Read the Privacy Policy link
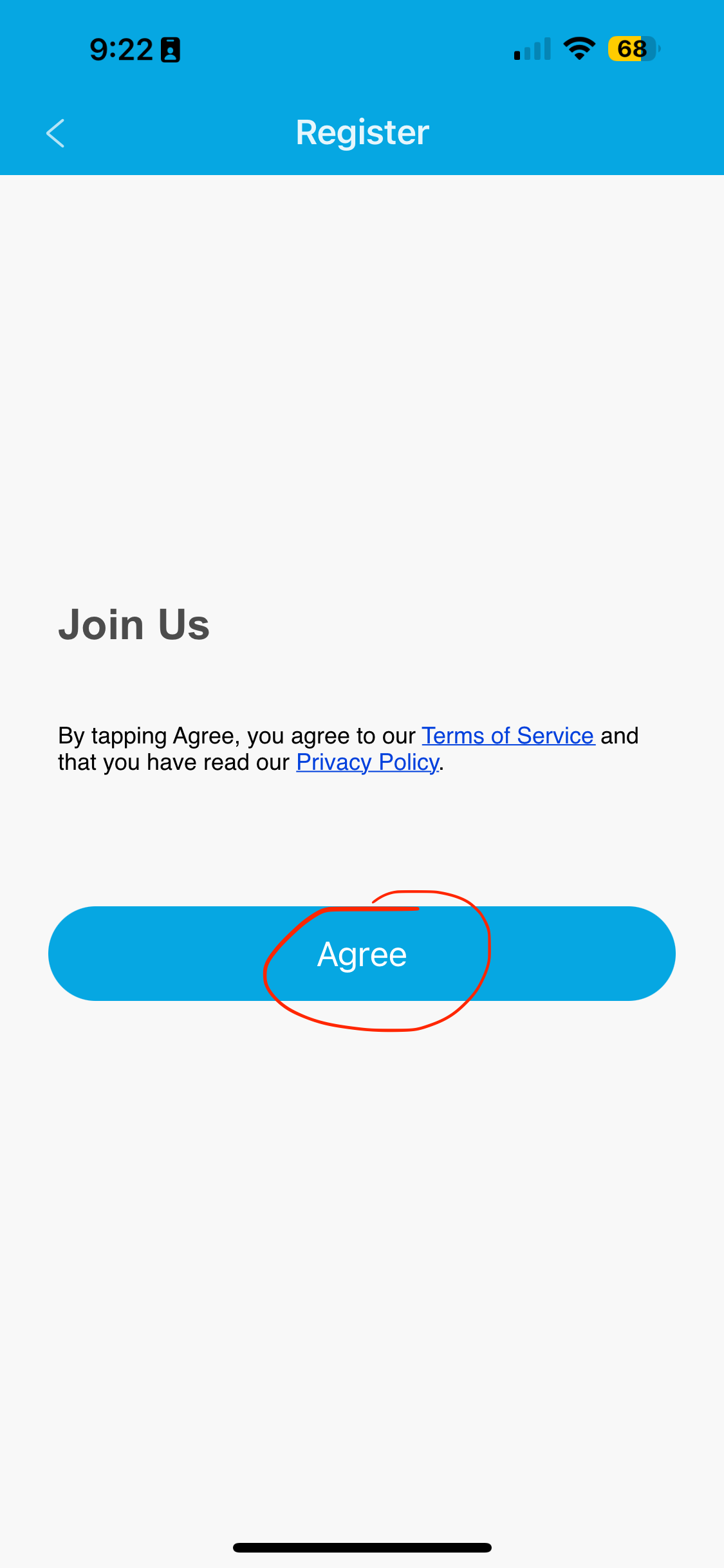This screenshot has height=1568, width=724. [x=367, y=763]
